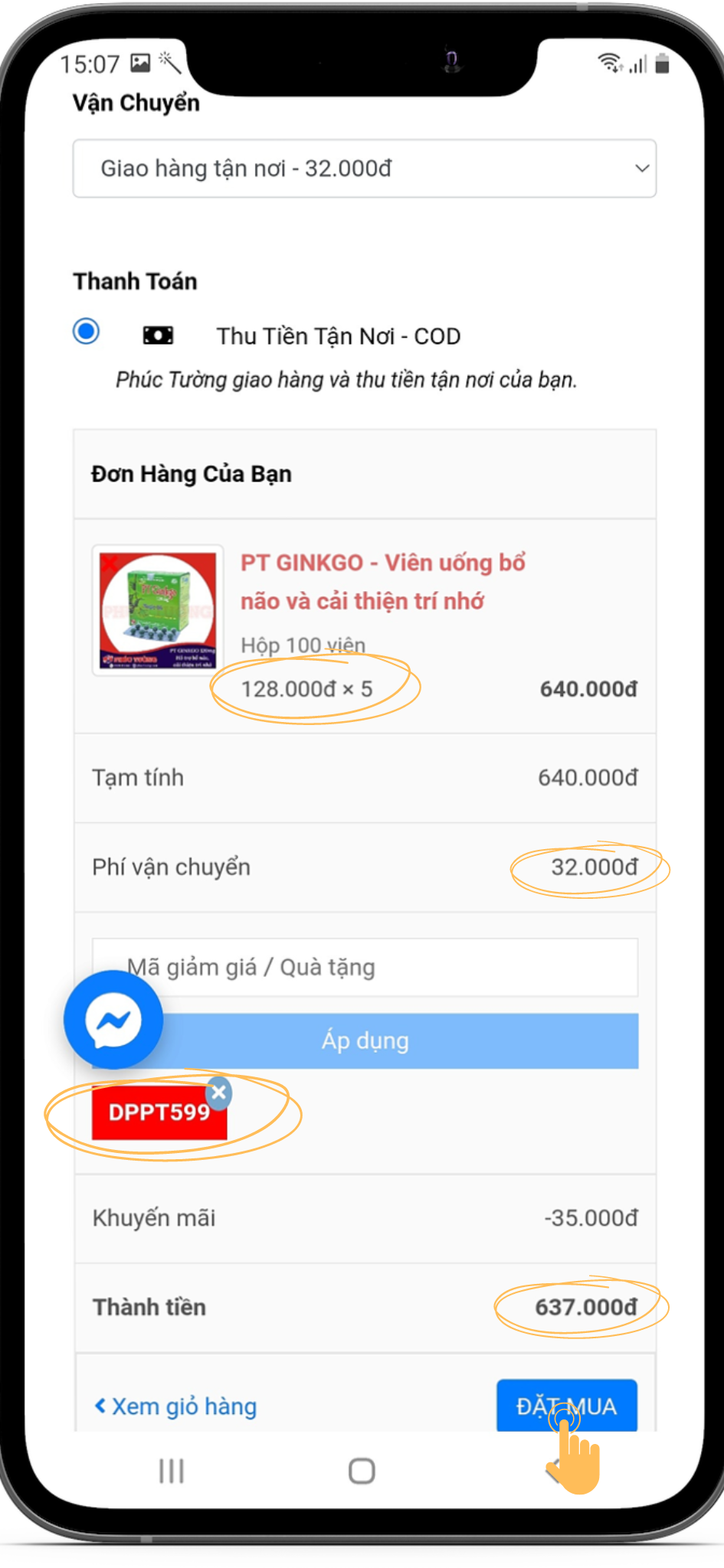Follow the Xem giỏ hàng link
This screenshot has height=1568, width=724.
pos(175,1406)
